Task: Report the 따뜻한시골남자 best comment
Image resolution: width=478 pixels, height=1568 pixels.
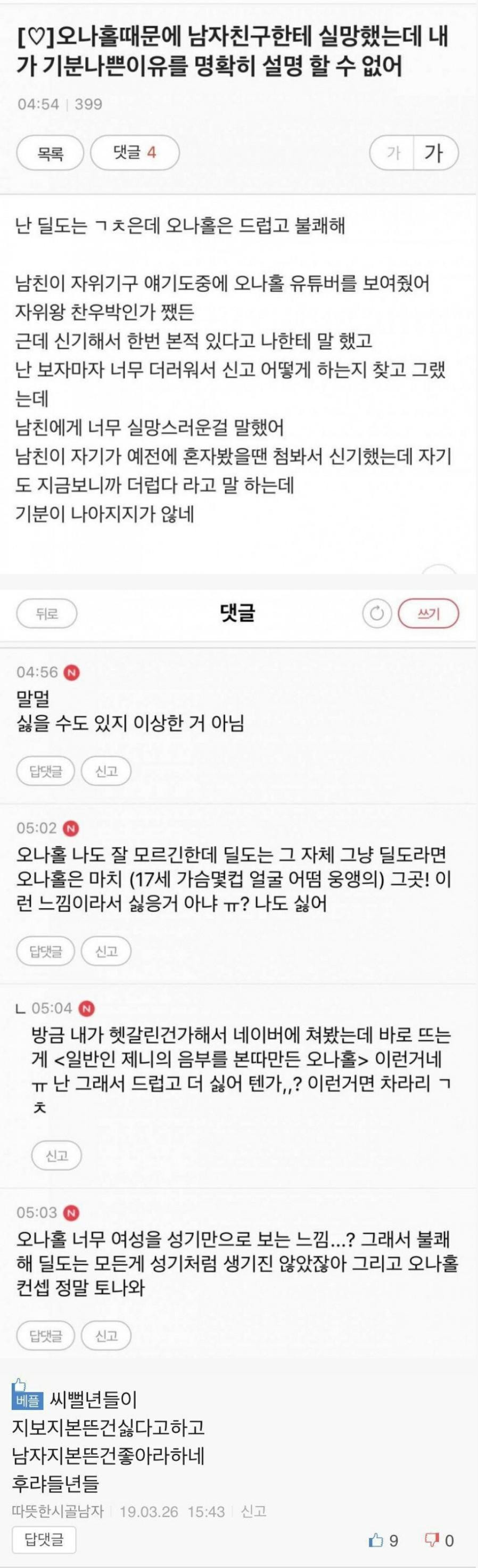Action: [x=253, y=1512]
